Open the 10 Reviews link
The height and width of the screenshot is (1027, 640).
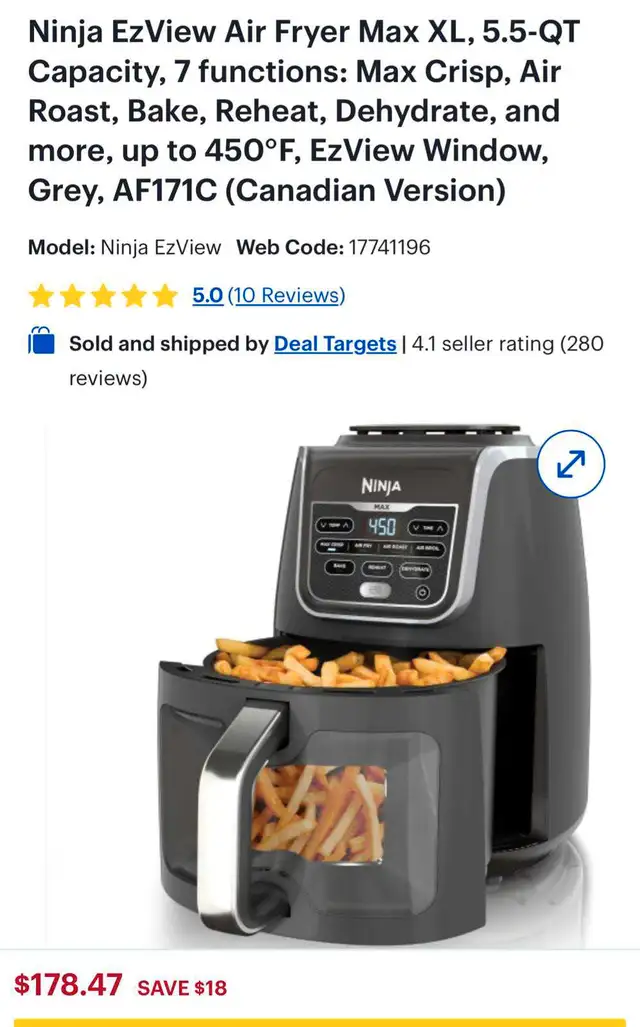coord(286,296)
